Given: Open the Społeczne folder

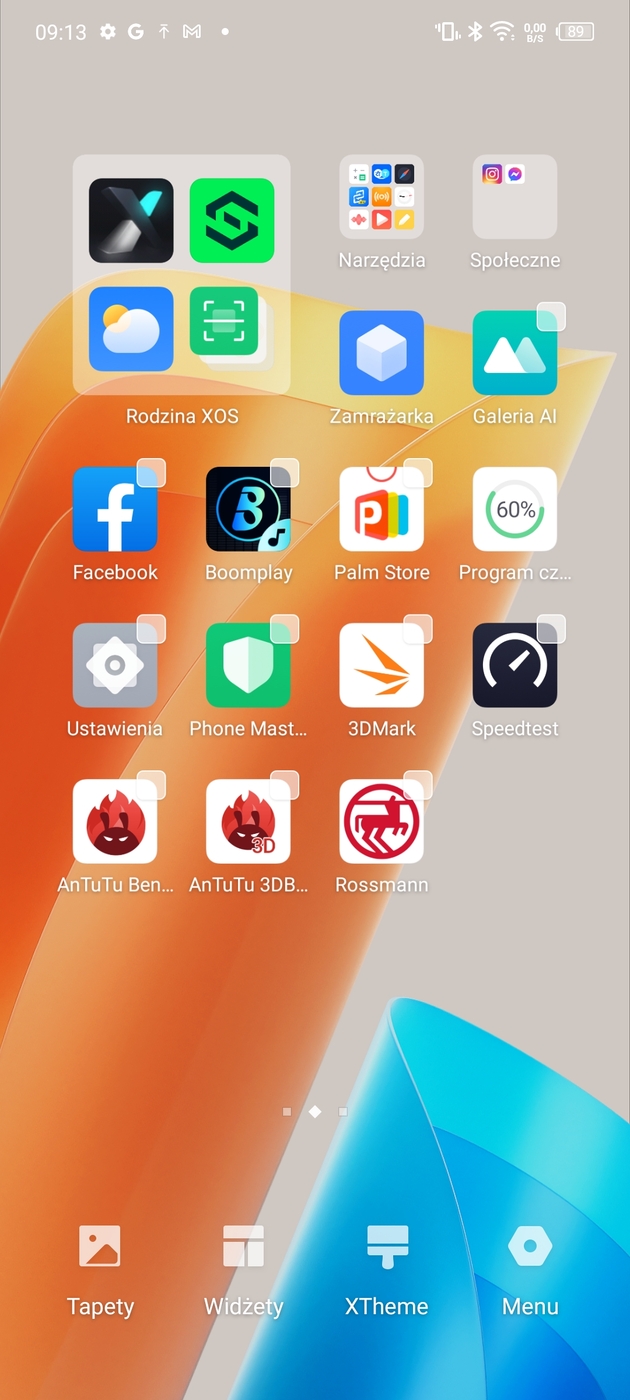Looking at the screenshot, I should 514,197.
